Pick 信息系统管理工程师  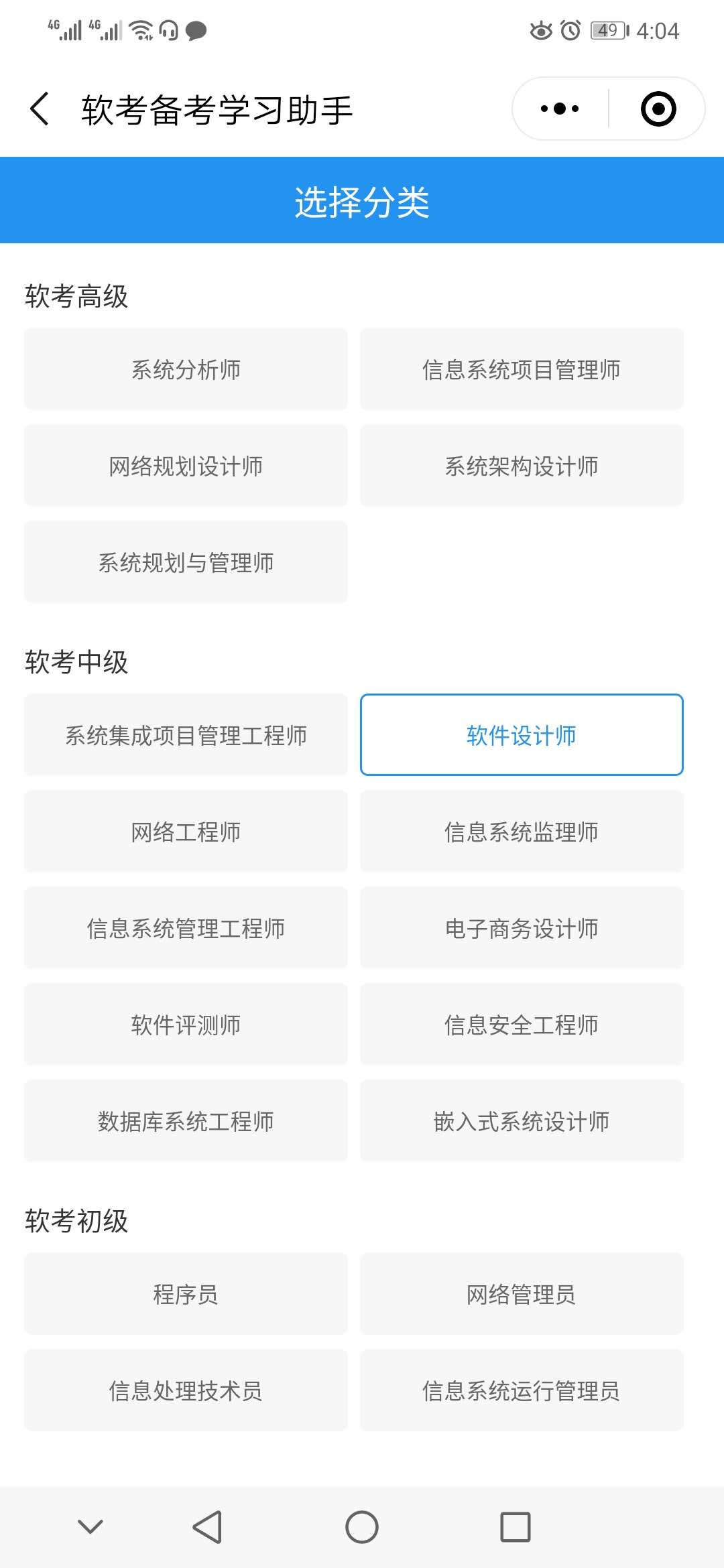(186, 928)
